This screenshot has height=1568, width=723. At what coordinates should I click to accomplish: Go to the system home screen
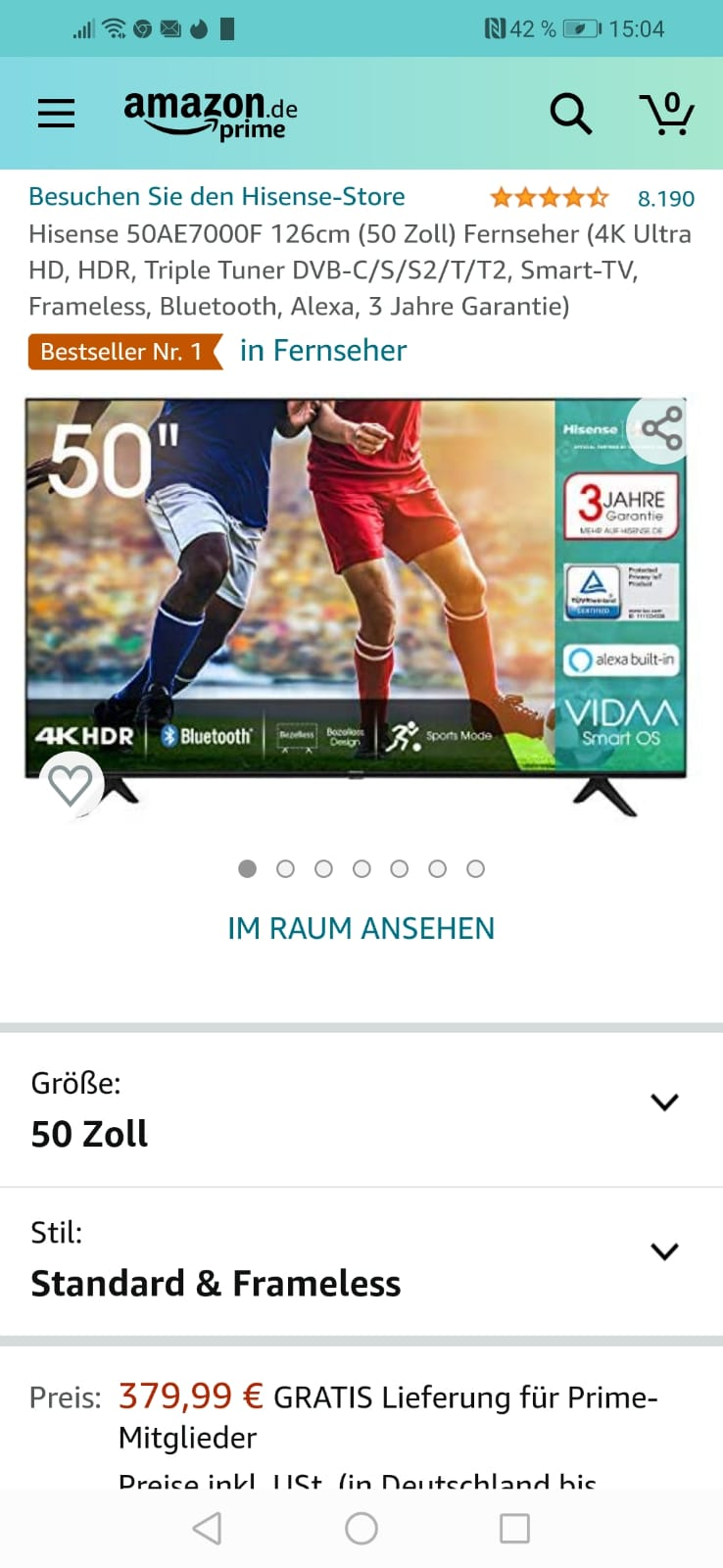pos(361,1528)
